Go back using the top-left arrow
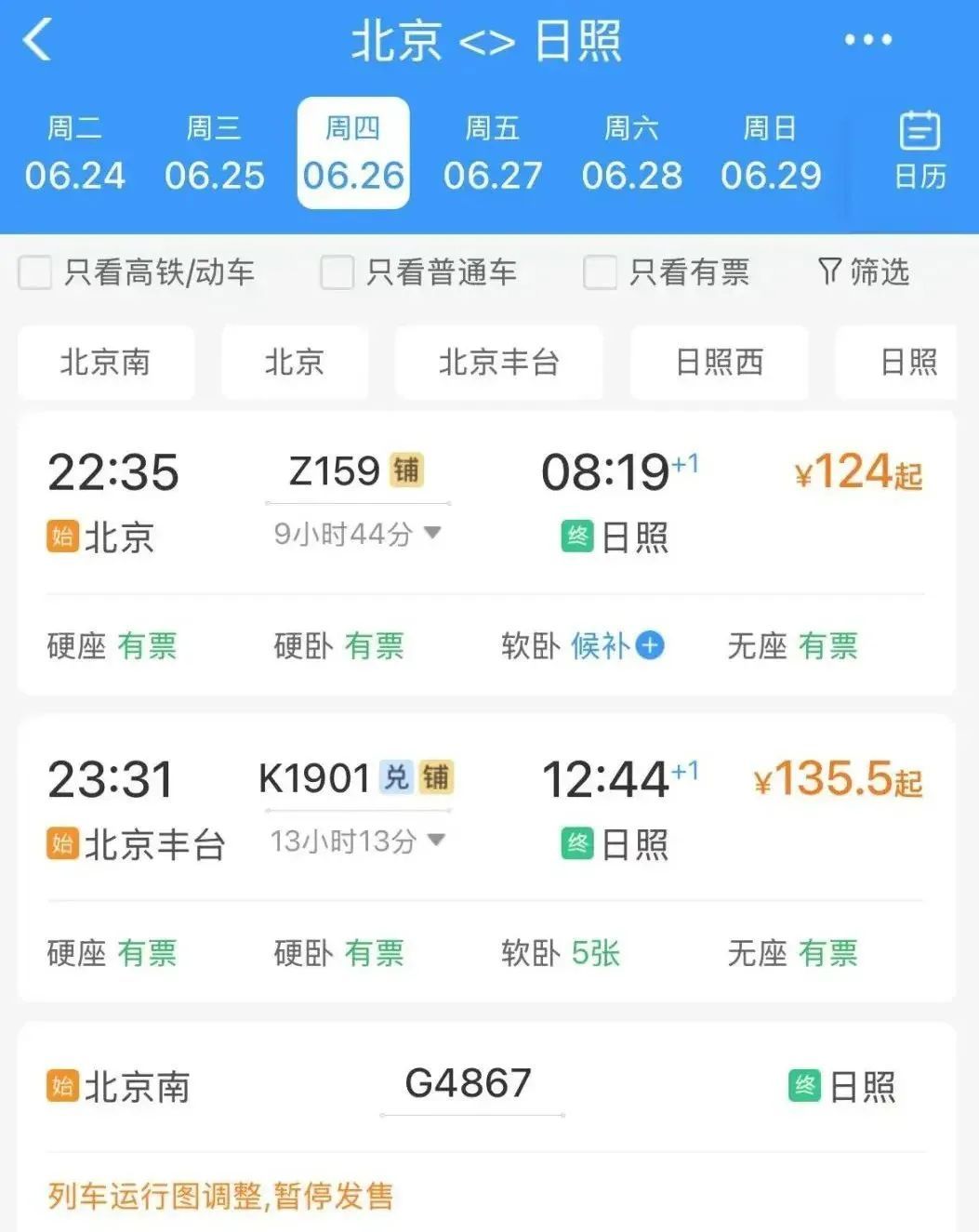The width and height of the screenshot is (979, 1232). pos(37,41)
